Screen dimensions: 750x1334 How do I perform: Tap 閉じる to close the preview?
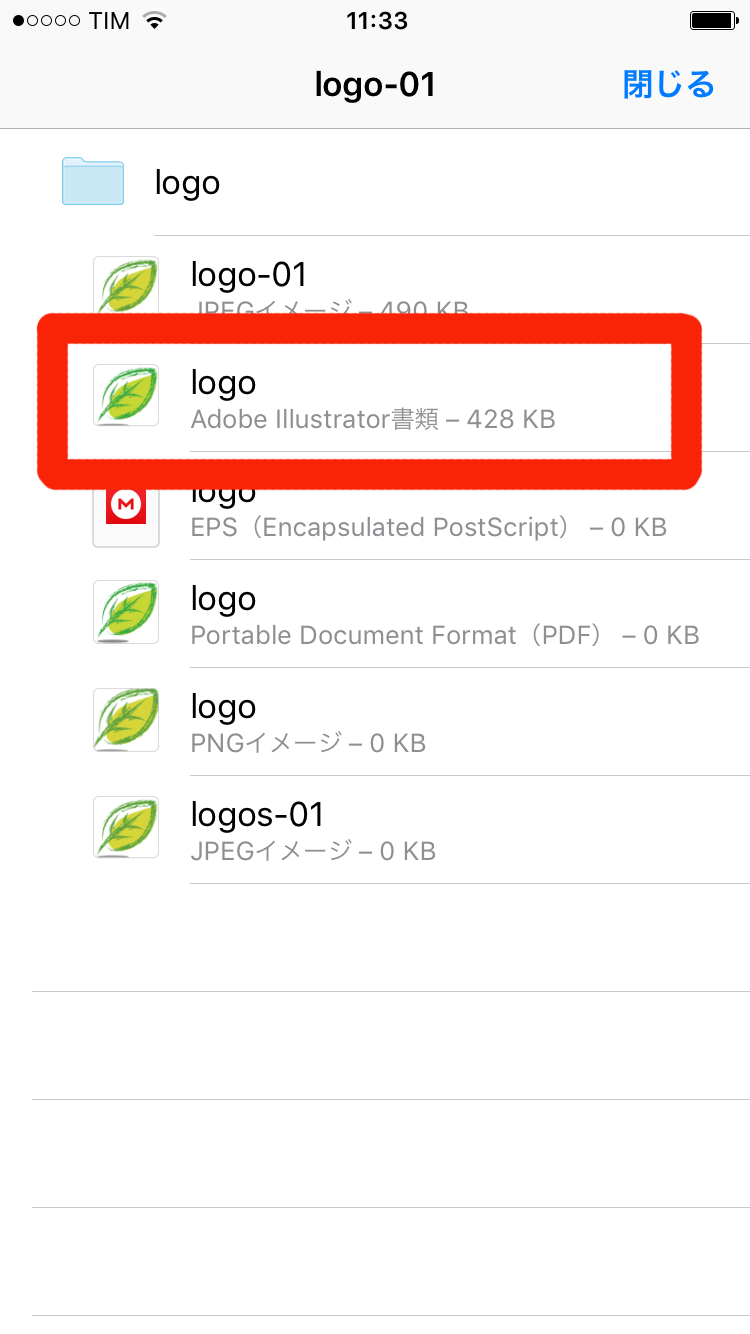[x=668, y=85]
